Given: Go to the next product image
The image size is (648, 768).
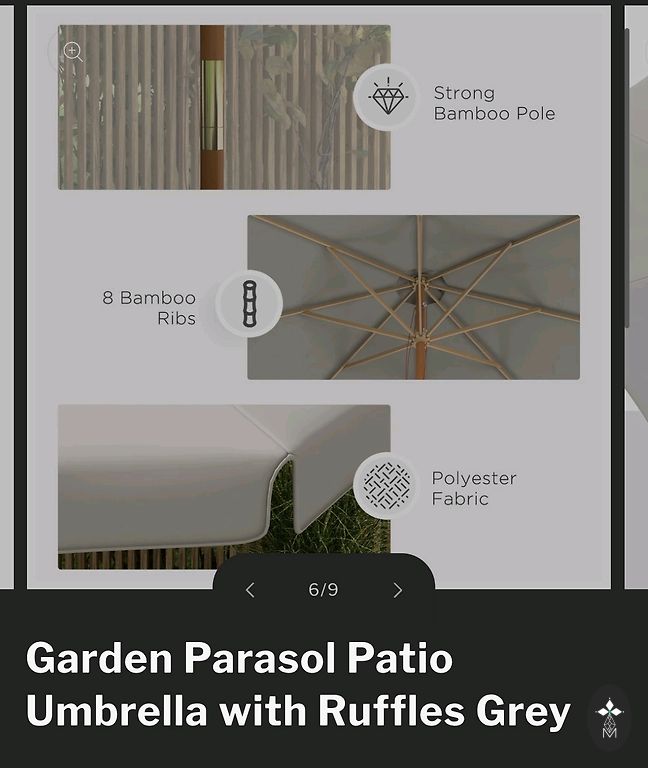Looking at the screenshot, I should click(x=397, y=590).
